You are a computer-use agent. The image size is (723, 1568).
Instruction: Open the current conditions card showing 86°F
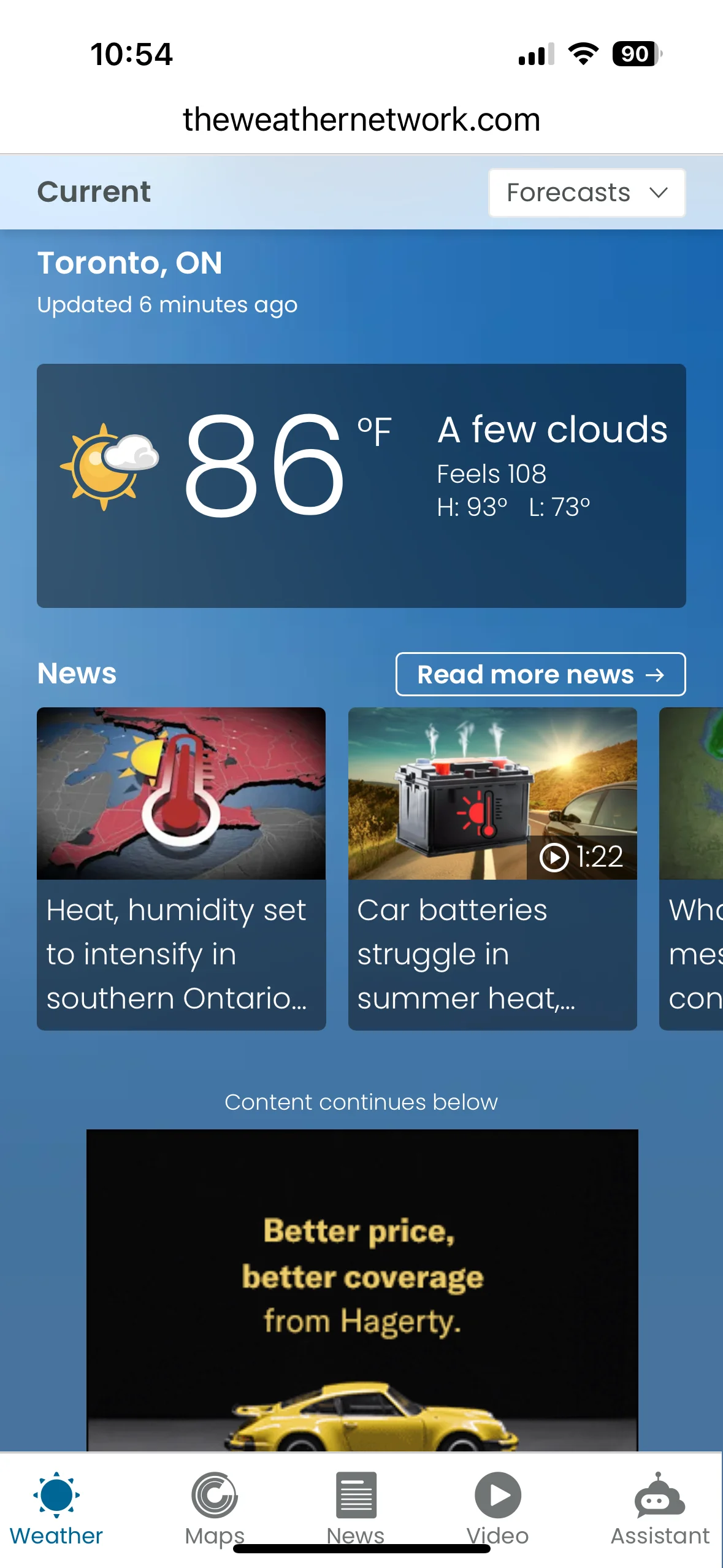(x=361, y=486)
